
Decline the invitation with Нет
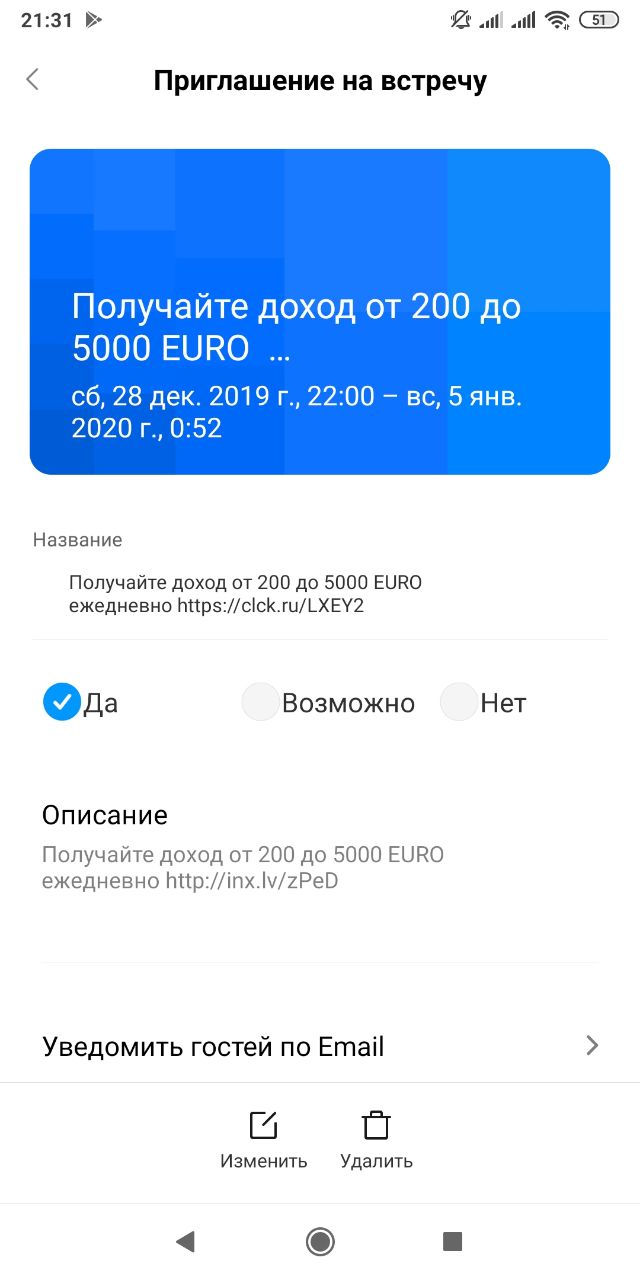tap(484, 703)
